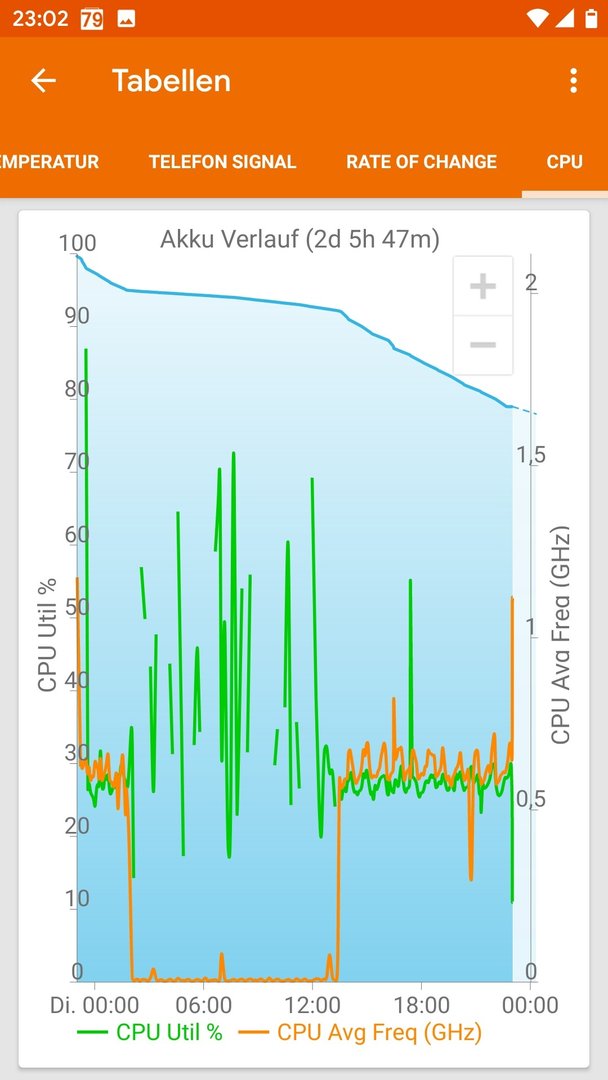Zoom in the chart with plus button
Image resolution: width=608 pixels, height=1080 pixels.
[483, 286]
